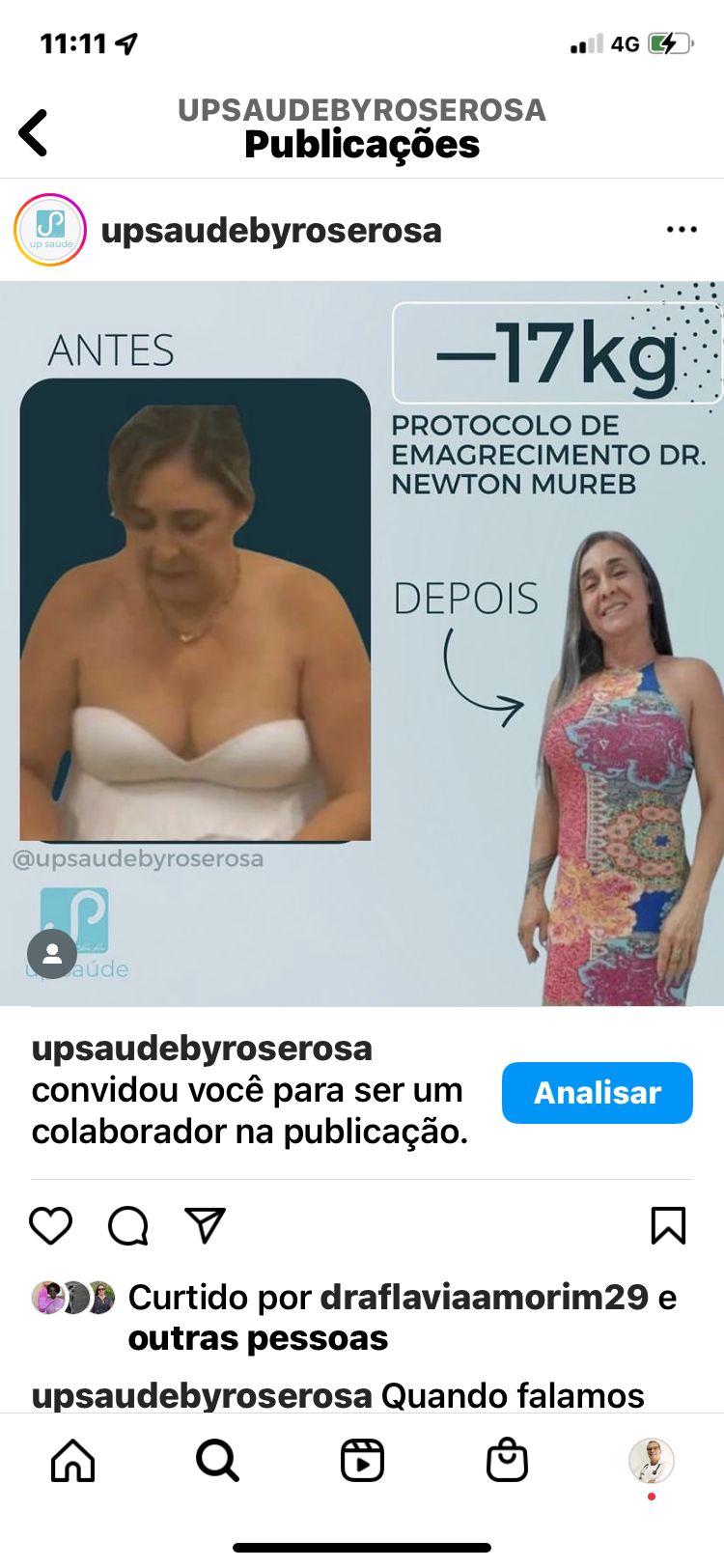Viewport: 724px width, 1568px height.
Task: Open the post's three-dot options menu
Action: pyautogui.click(x=682, y=230)
